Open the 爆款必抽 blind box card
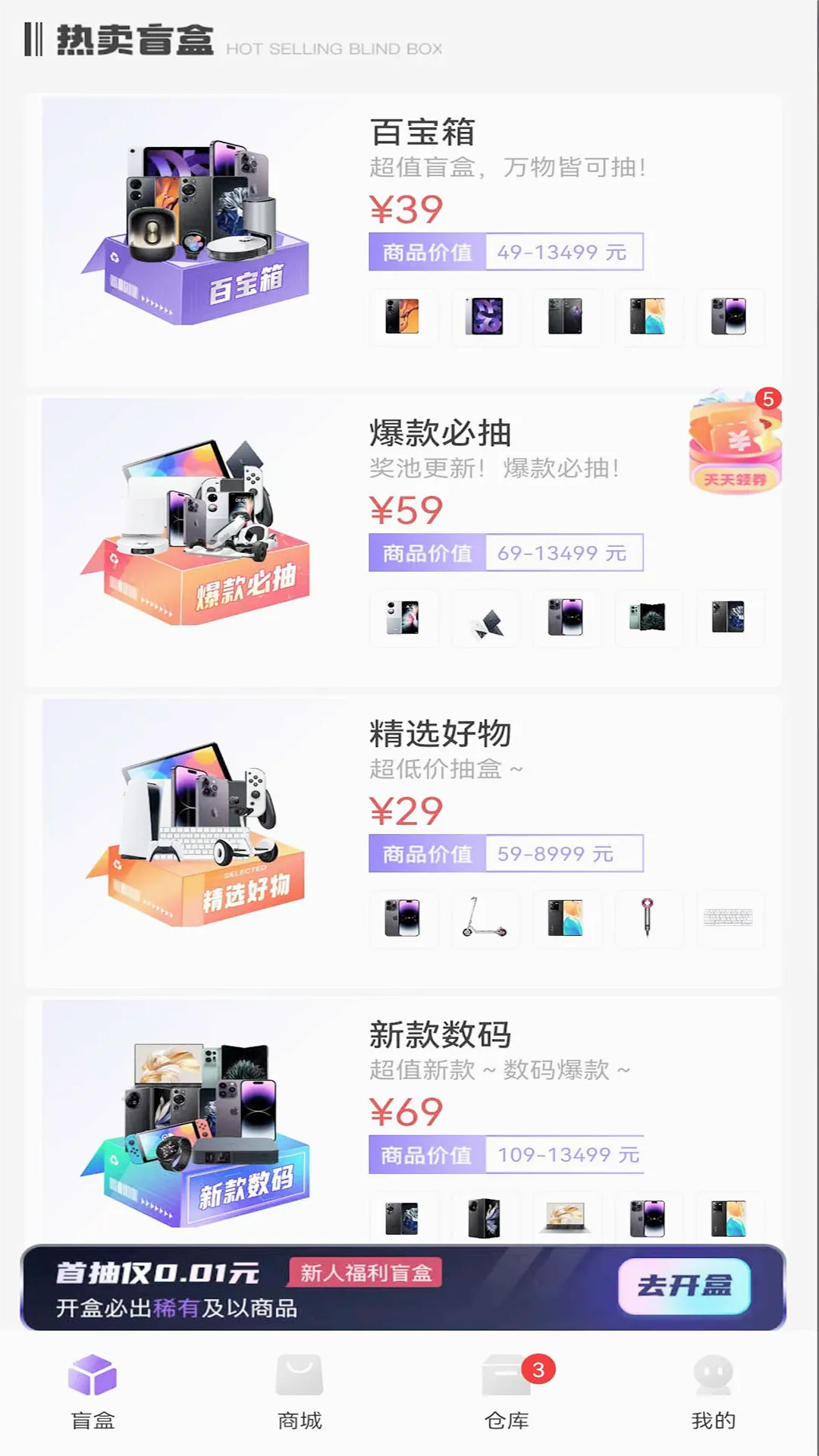Image resolution: width=819 pixels, height=1456 pixels. coord(402,540)
